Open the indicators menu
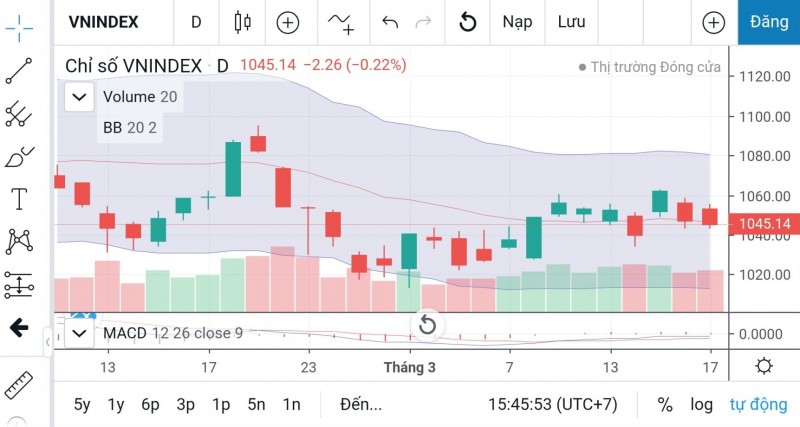 (x=342, y=21)
